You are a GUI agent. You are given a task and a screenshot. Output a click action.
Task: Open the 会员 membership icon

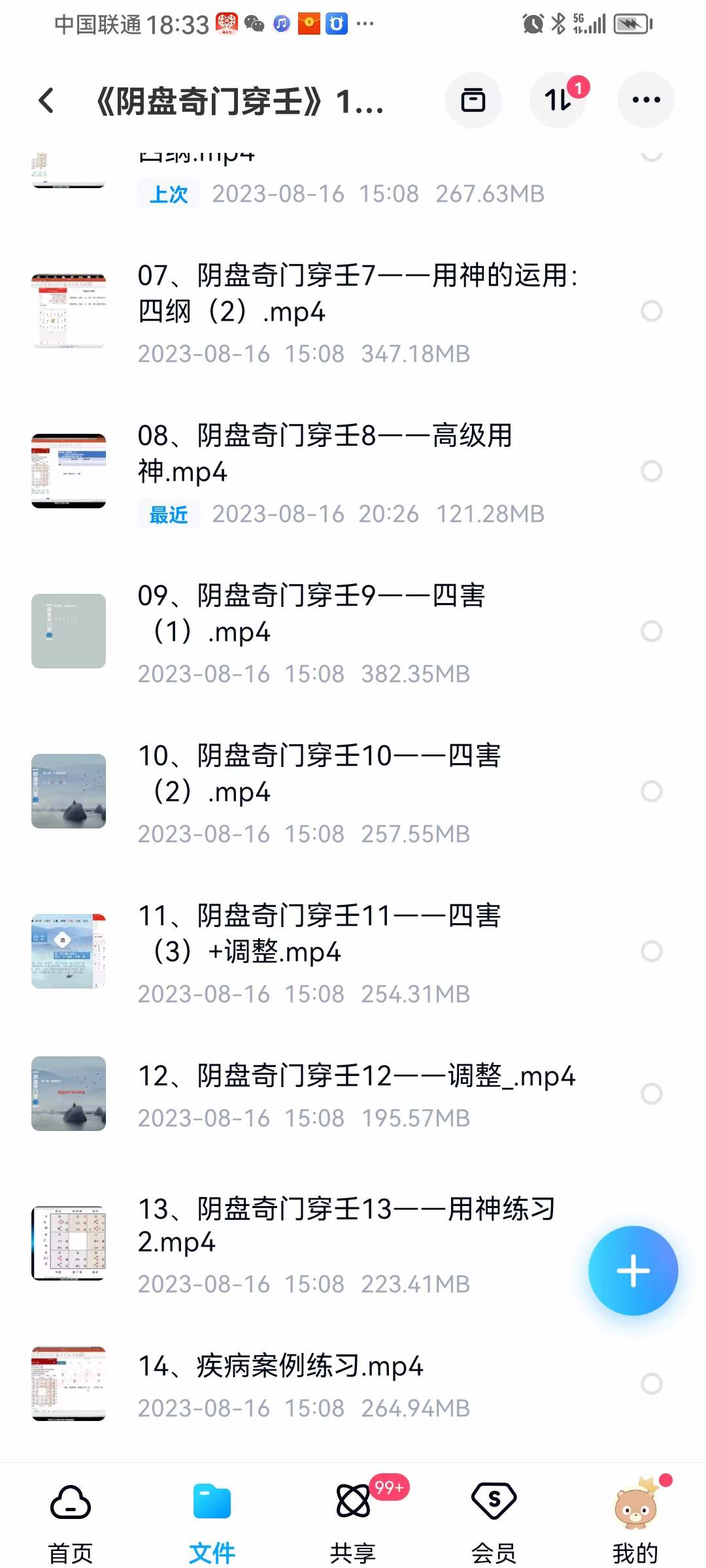[494, 1501]
